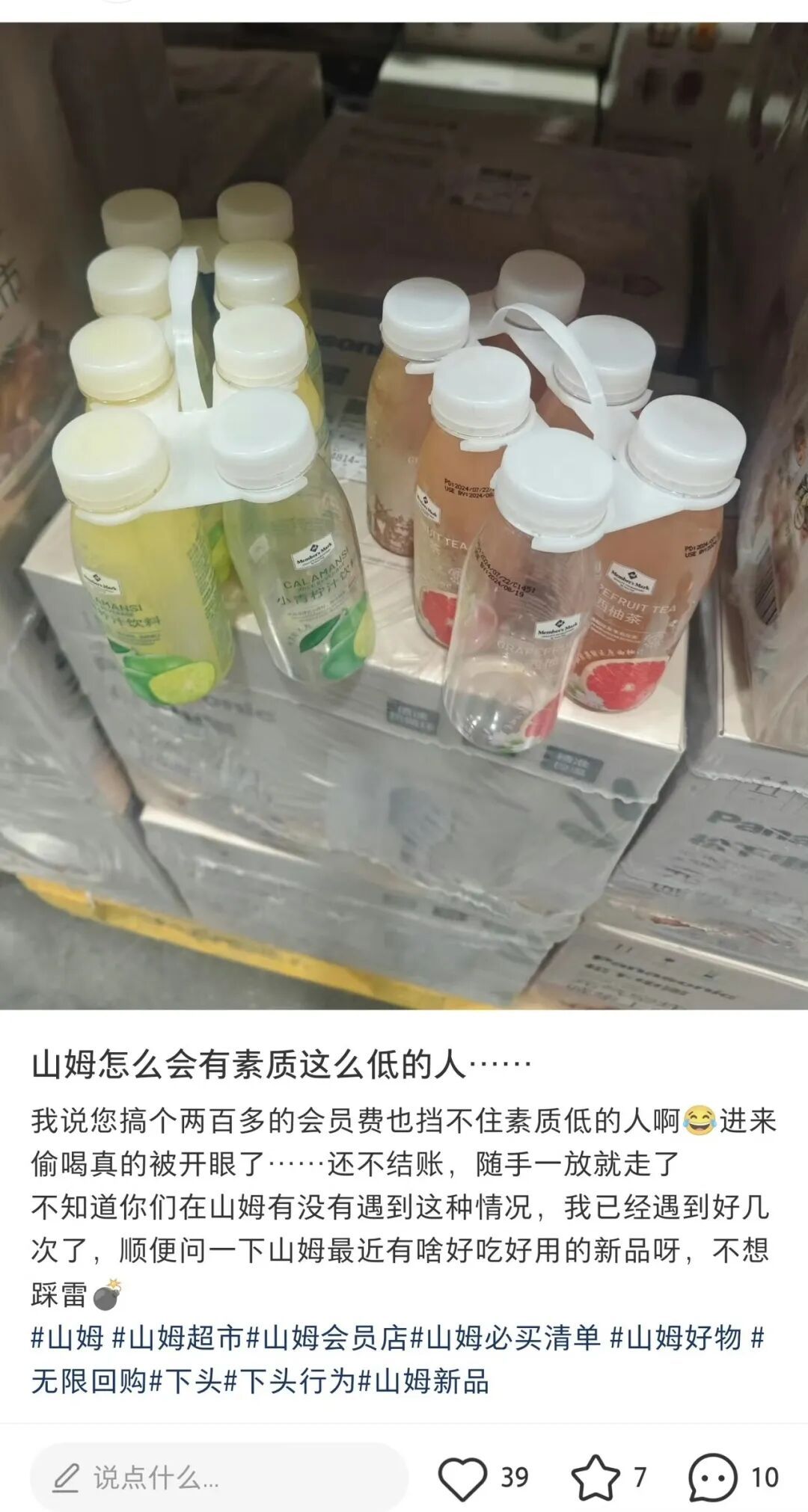
Task: Open the post photo of juice bottles
Action: [x=404, y=516]
